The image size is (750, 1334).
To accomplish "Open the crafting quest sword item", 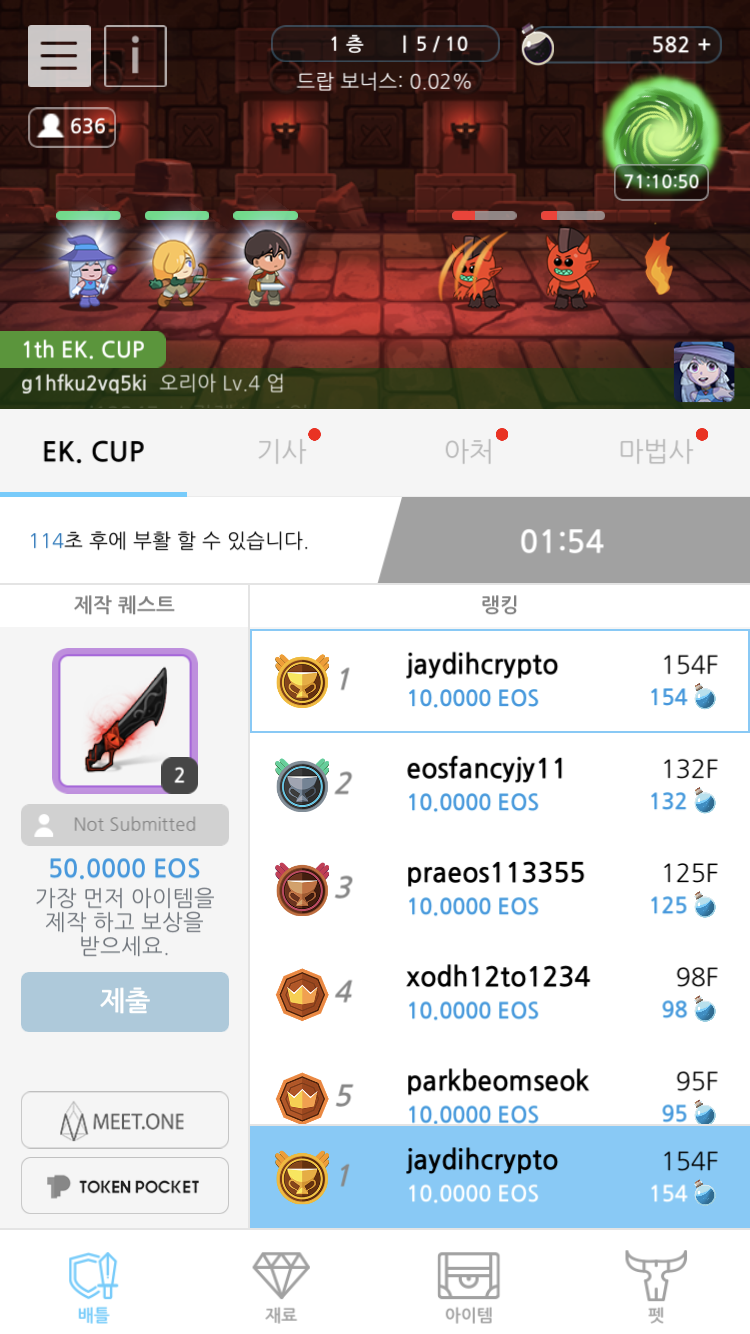I will 125,721.
